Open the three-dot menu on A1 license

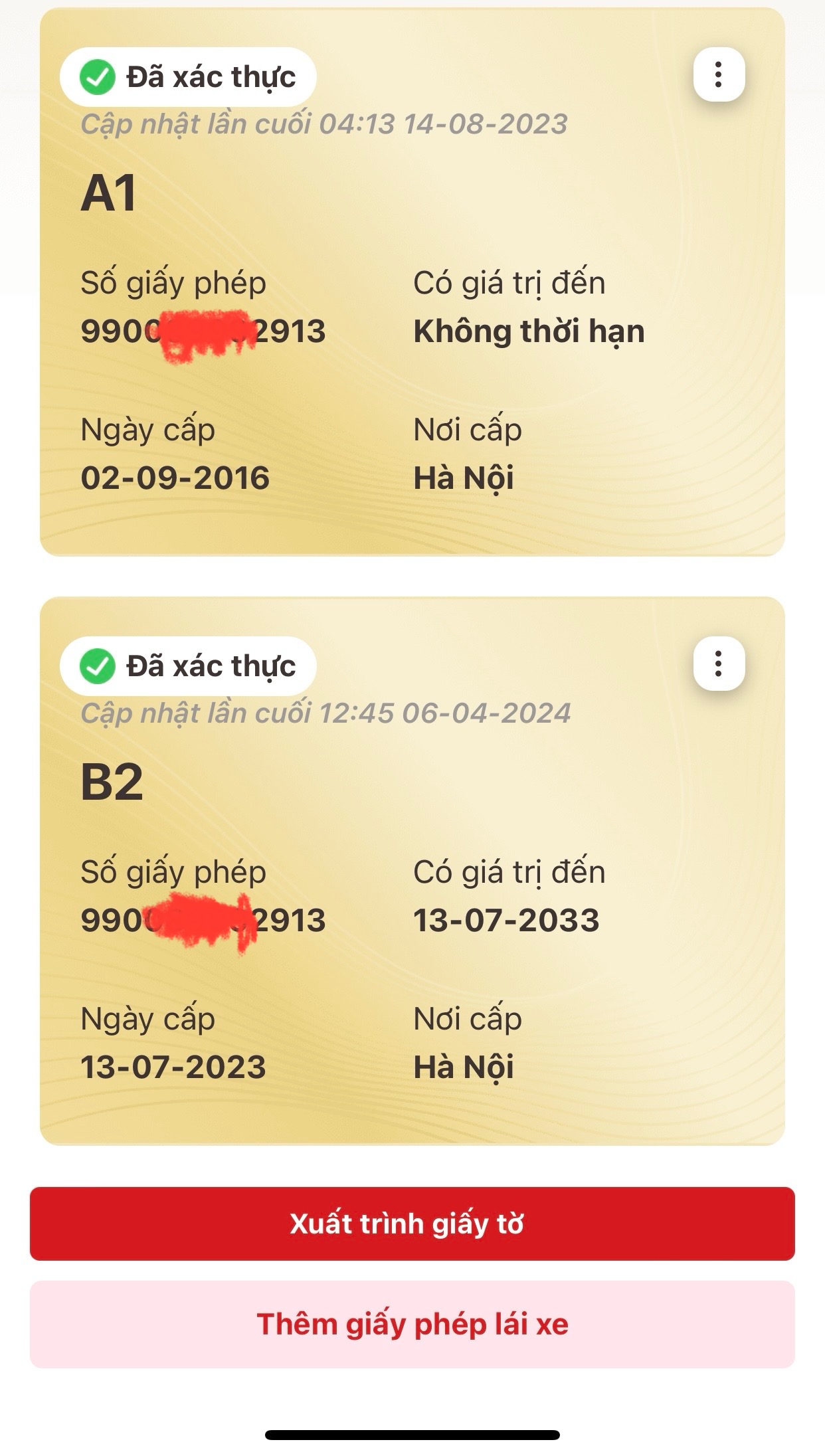(x=719, y=74)
